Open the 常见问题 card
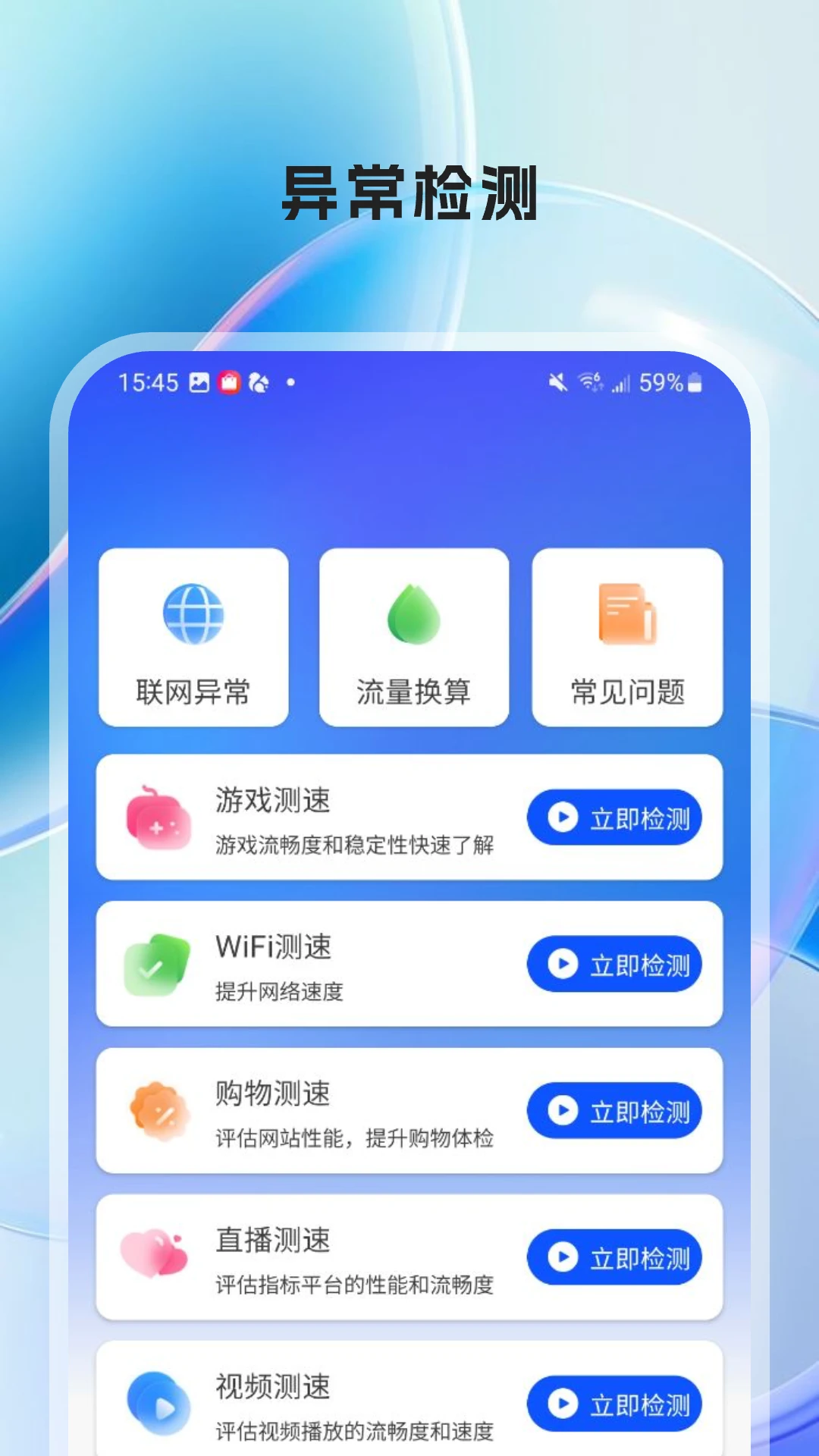 click(626, 635)
